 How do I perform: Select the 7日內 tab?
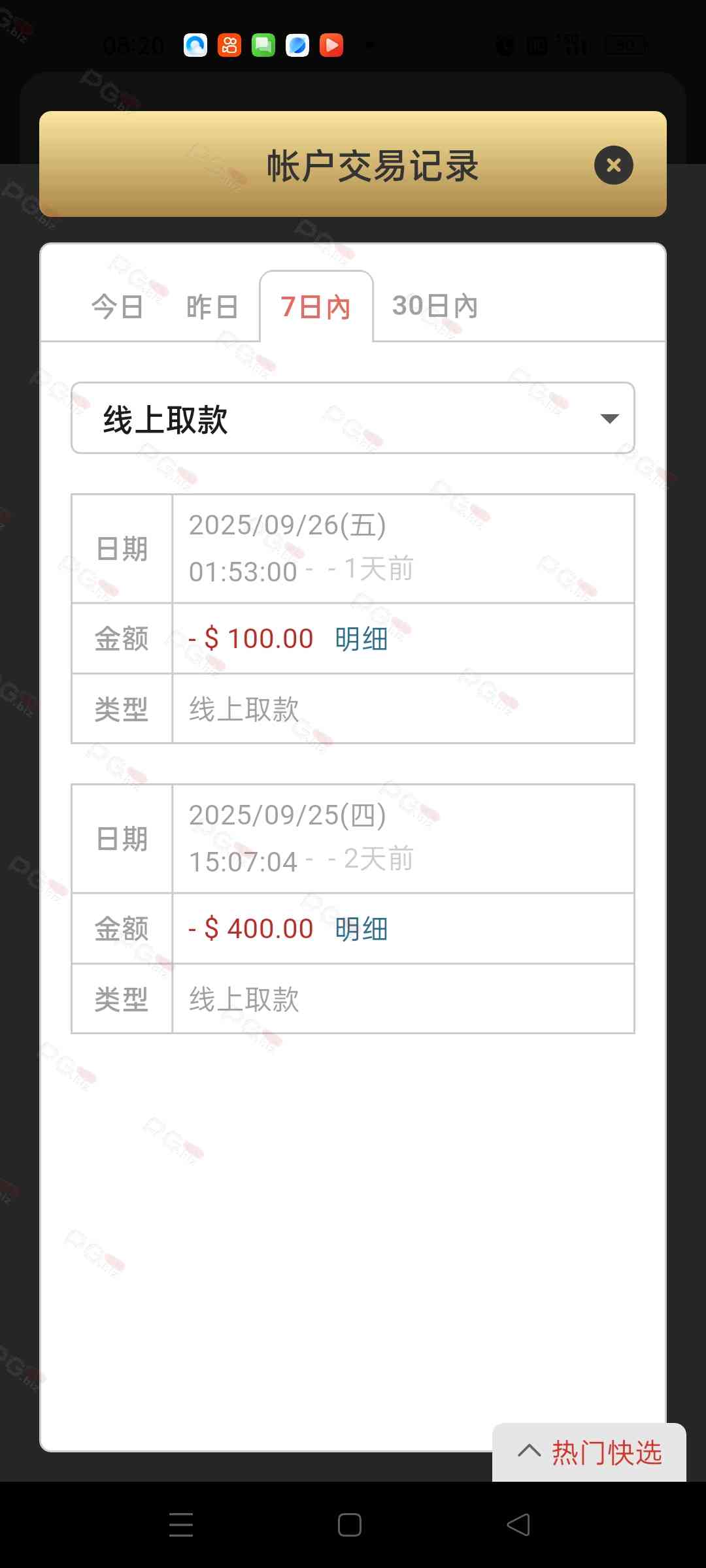coord(316,306)
